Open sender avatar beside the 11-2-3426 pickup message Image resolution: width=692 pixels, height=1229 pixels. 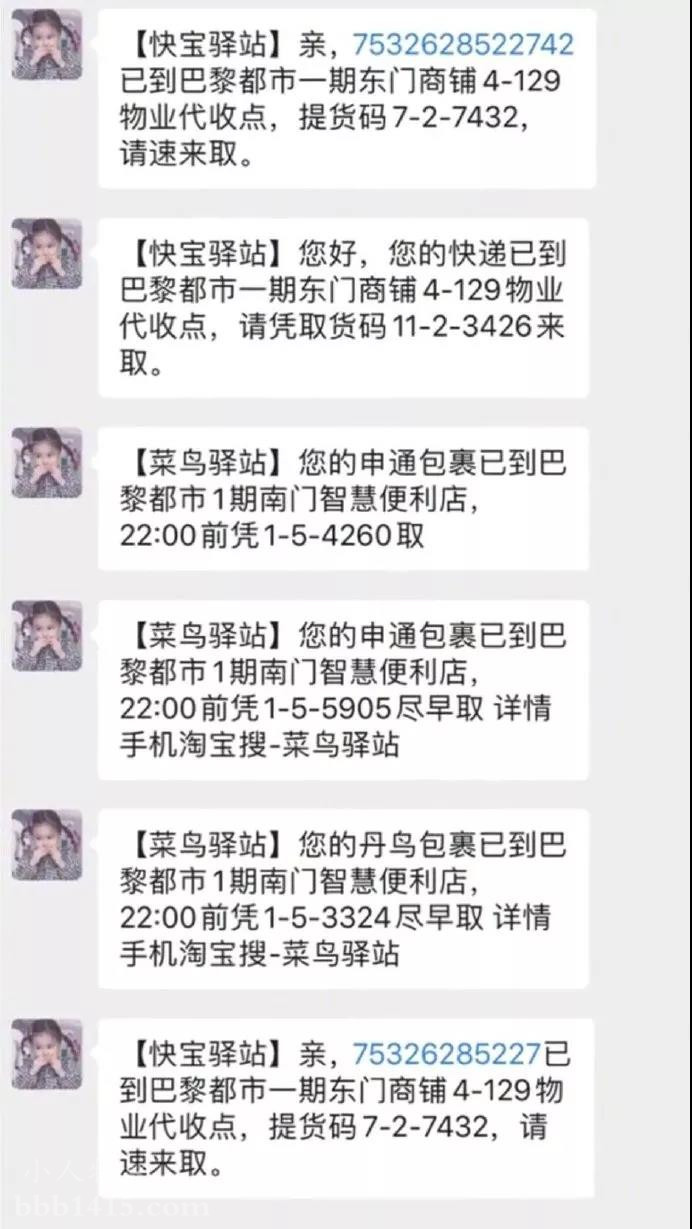(47, 254)
